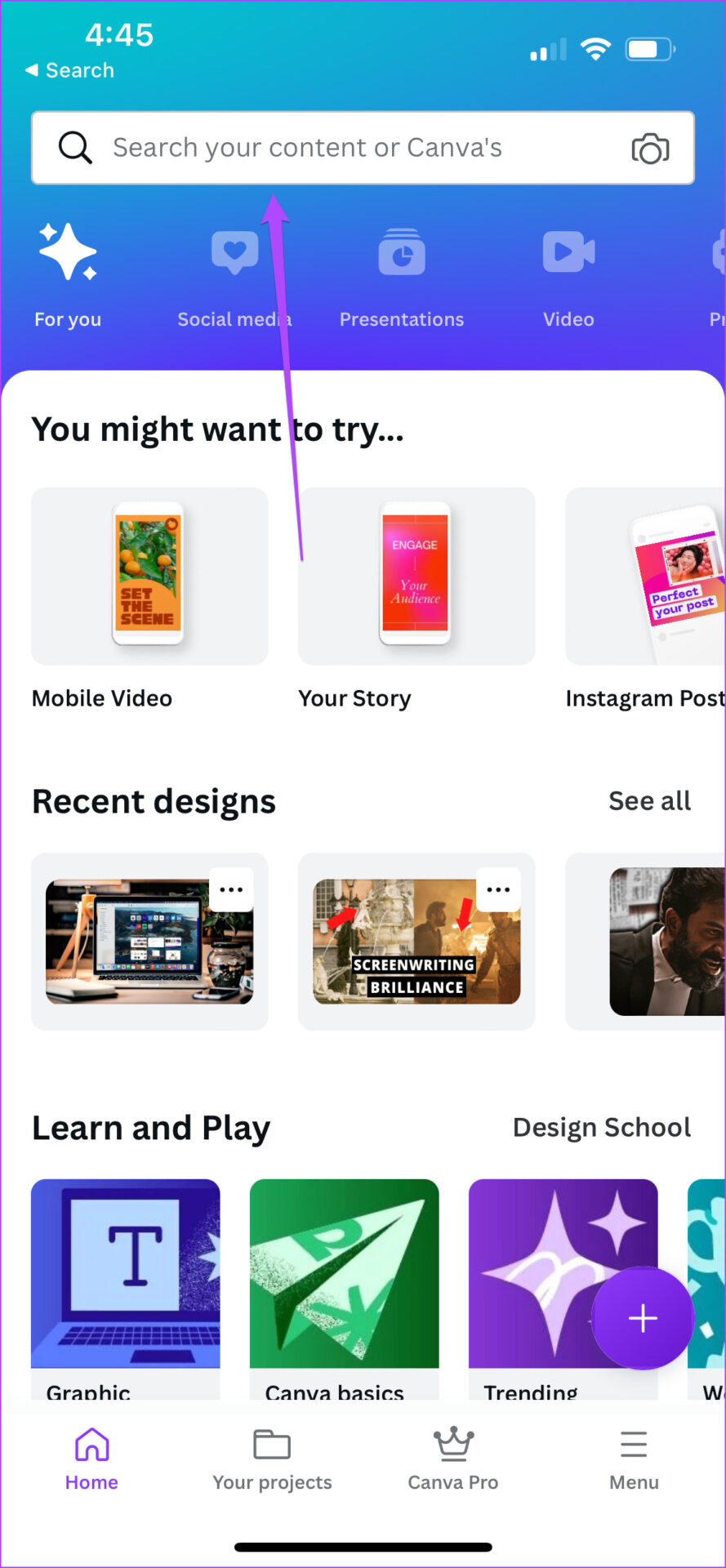This screenshot has width=726, height=1568.
Task: Open options for the laptop design
Action: [231, 889]
